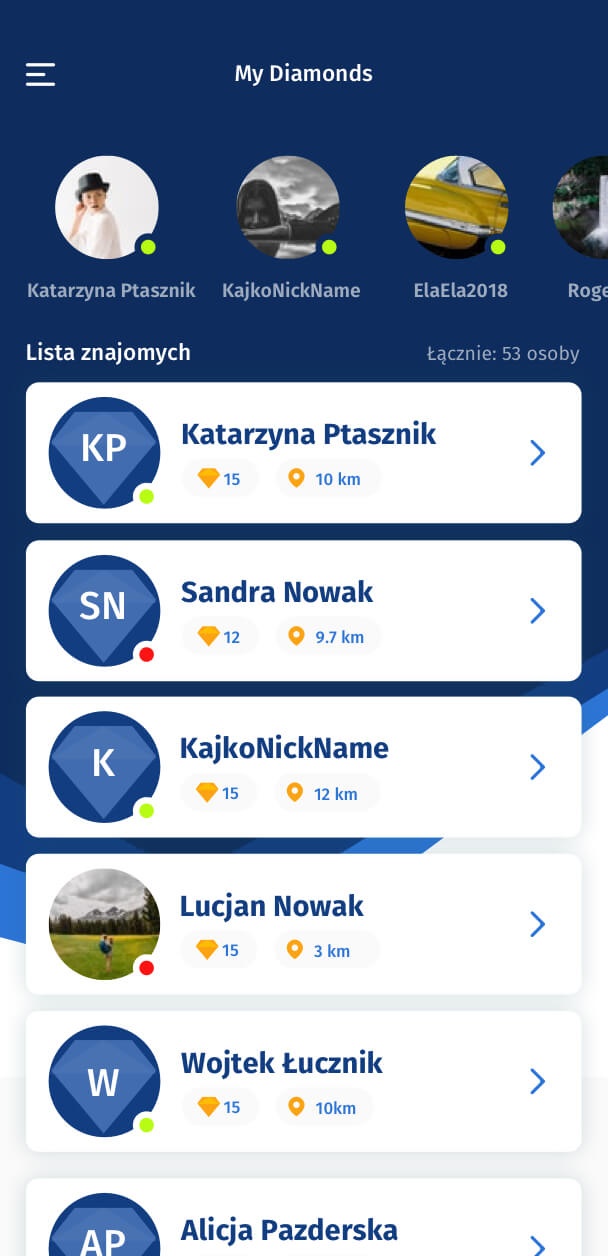Screen dimensions: 608x1256
Task: Open Katarzyna Ptasznik's friend list row
Action: [x=303, y=453]
